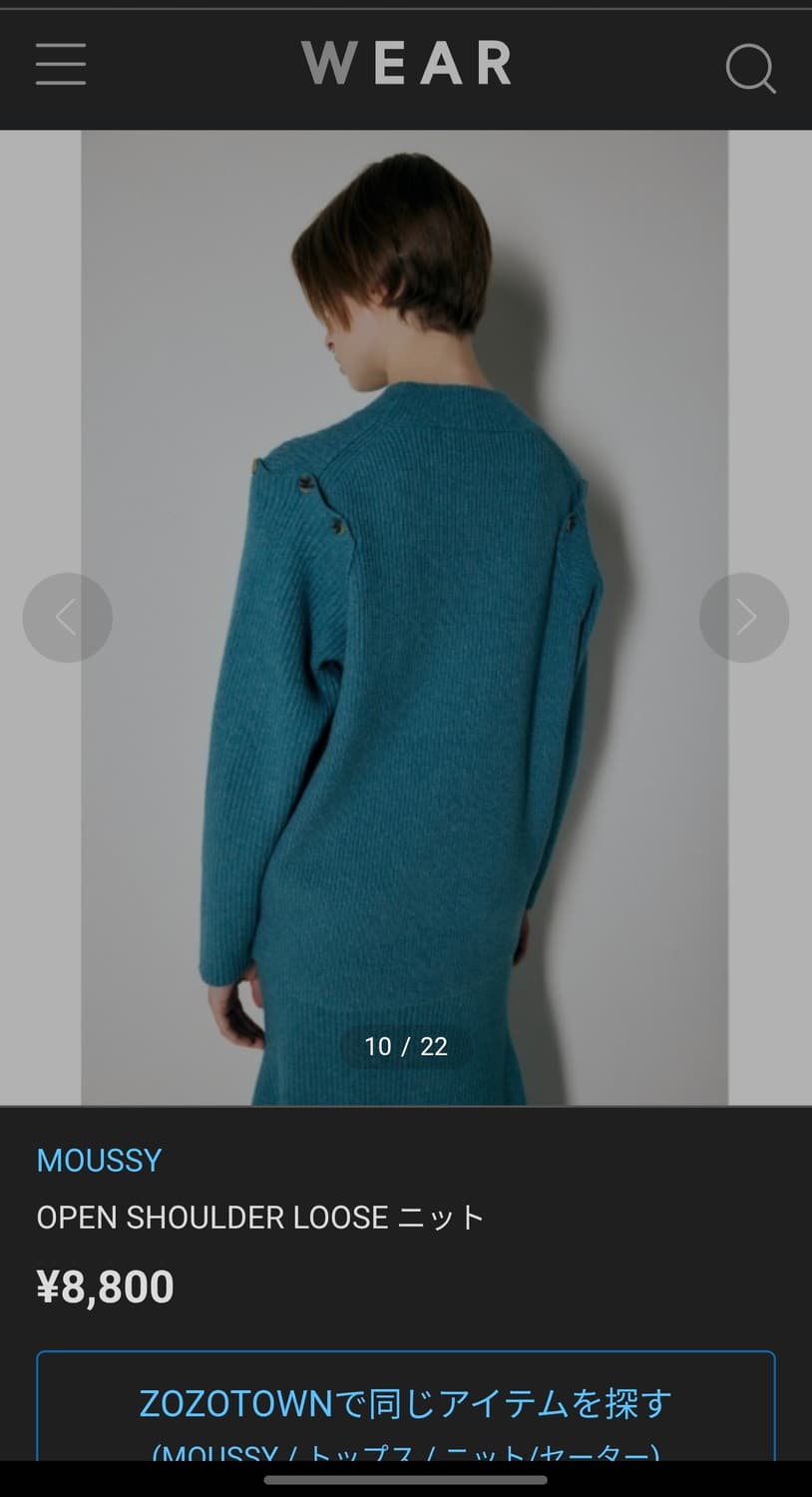Select the right chevron on the image carousel
812x1497 pixels.
(744, 617)
